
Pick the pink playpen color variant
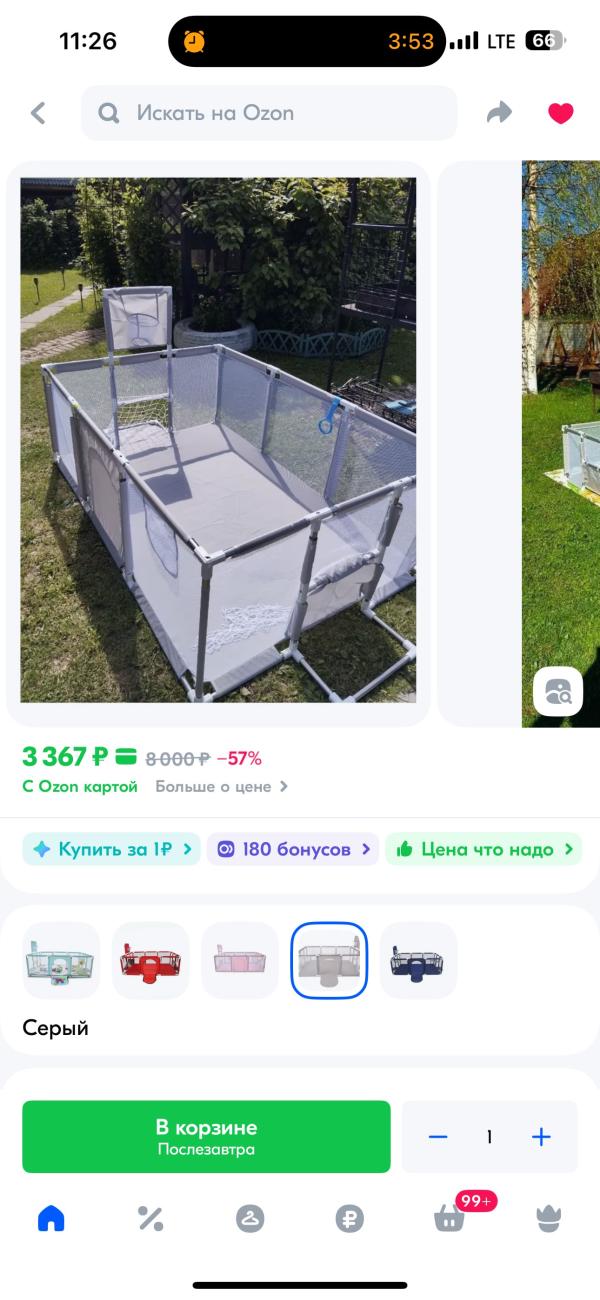tap(240, 961)
